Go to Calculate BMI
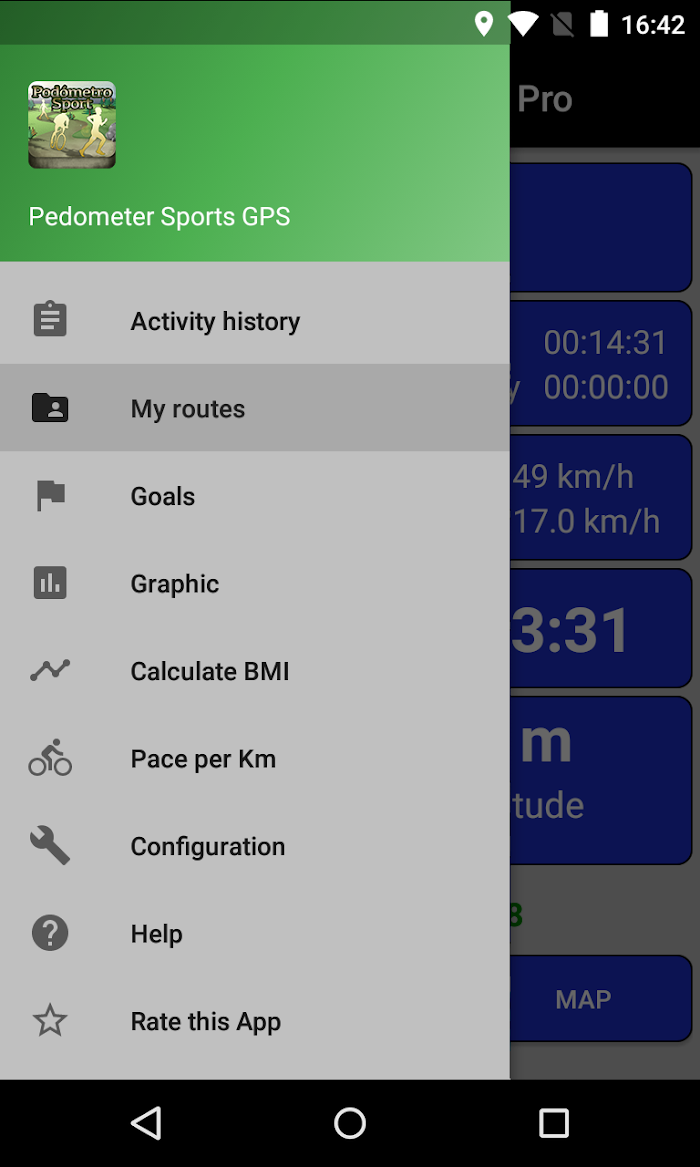This screenshot has width=700, height=1167. [254, 671]
